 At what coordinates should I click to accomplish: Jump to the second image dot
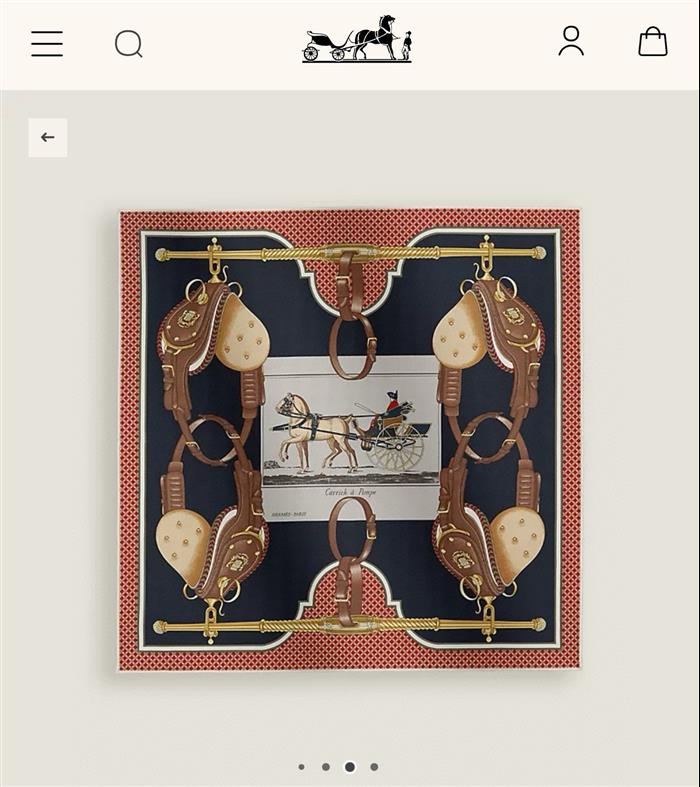coord(326,767)
